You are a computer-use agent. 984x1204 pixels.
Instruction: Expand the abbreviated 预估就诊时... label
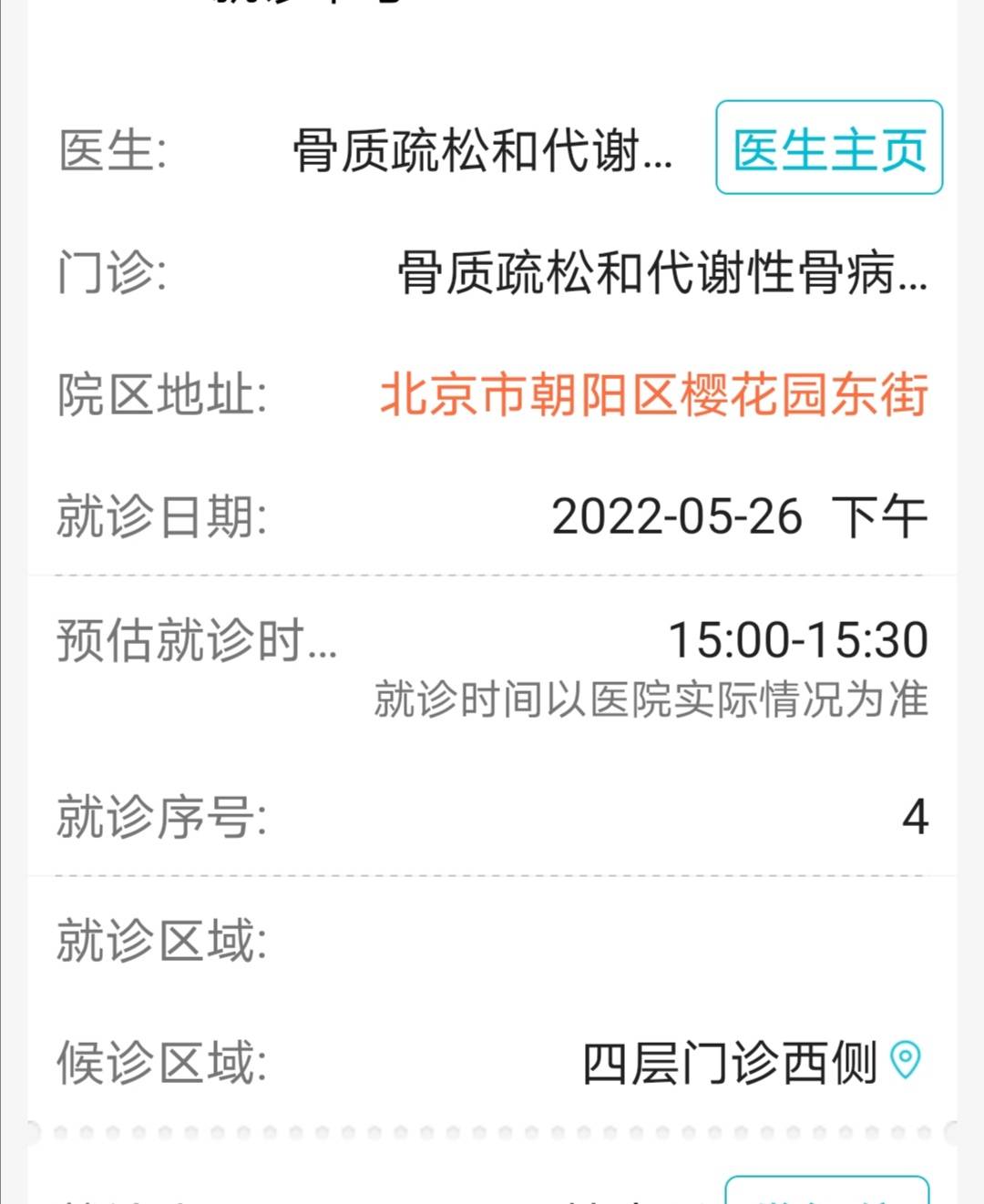[x=196, y=642]
